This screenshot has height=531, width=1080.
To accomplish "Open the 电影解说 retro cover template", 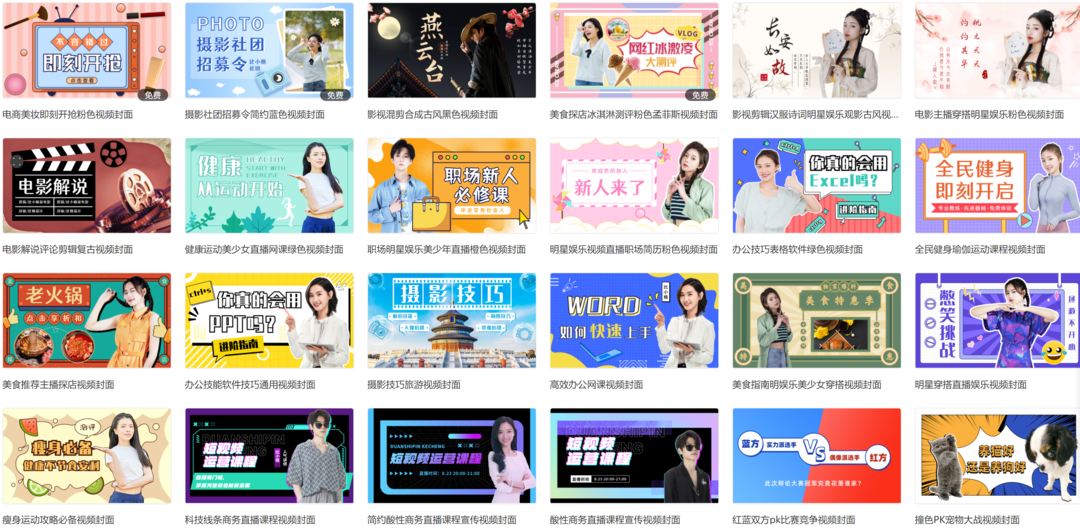I will coord(86,185).
